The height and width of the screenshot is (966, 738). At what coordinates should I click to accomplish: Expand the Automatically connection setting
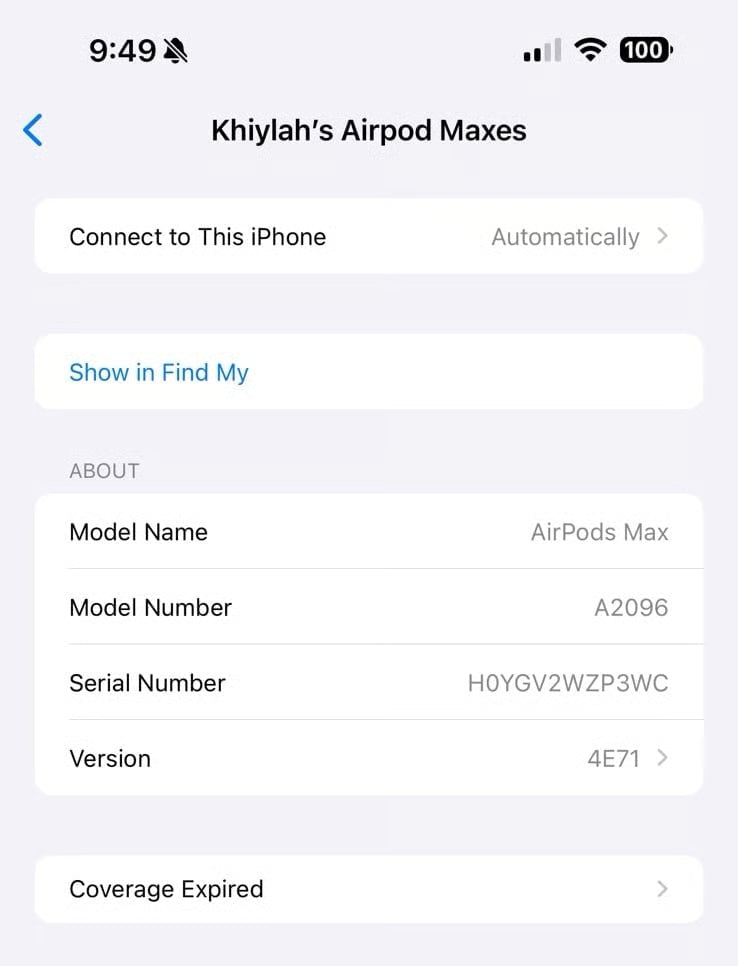pyautogui.click(x=565, y=236)
